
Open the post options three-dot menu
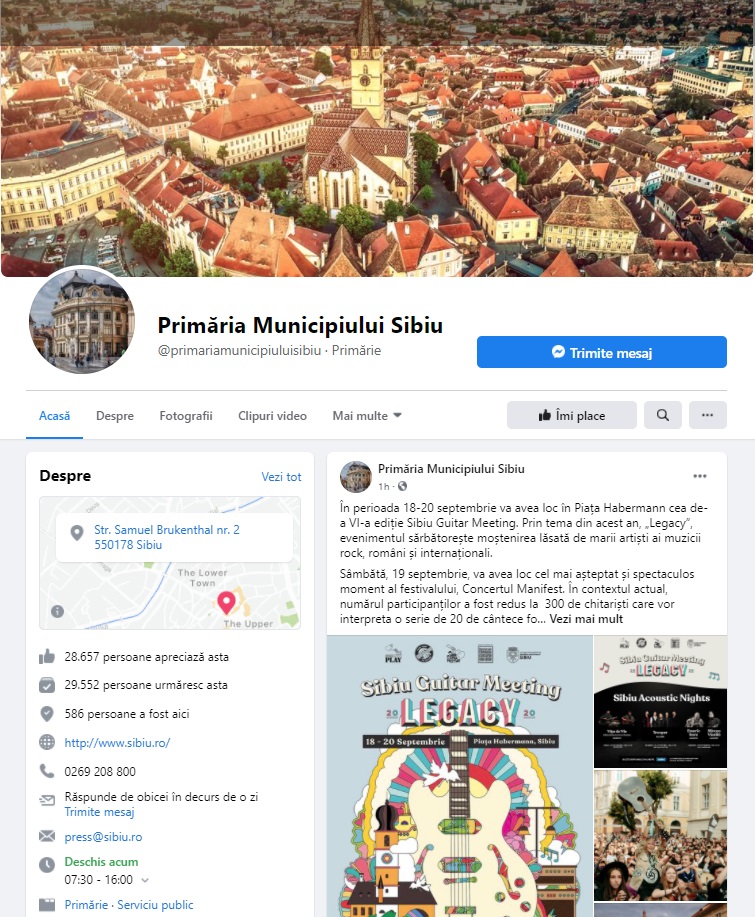tap(700, 476)
